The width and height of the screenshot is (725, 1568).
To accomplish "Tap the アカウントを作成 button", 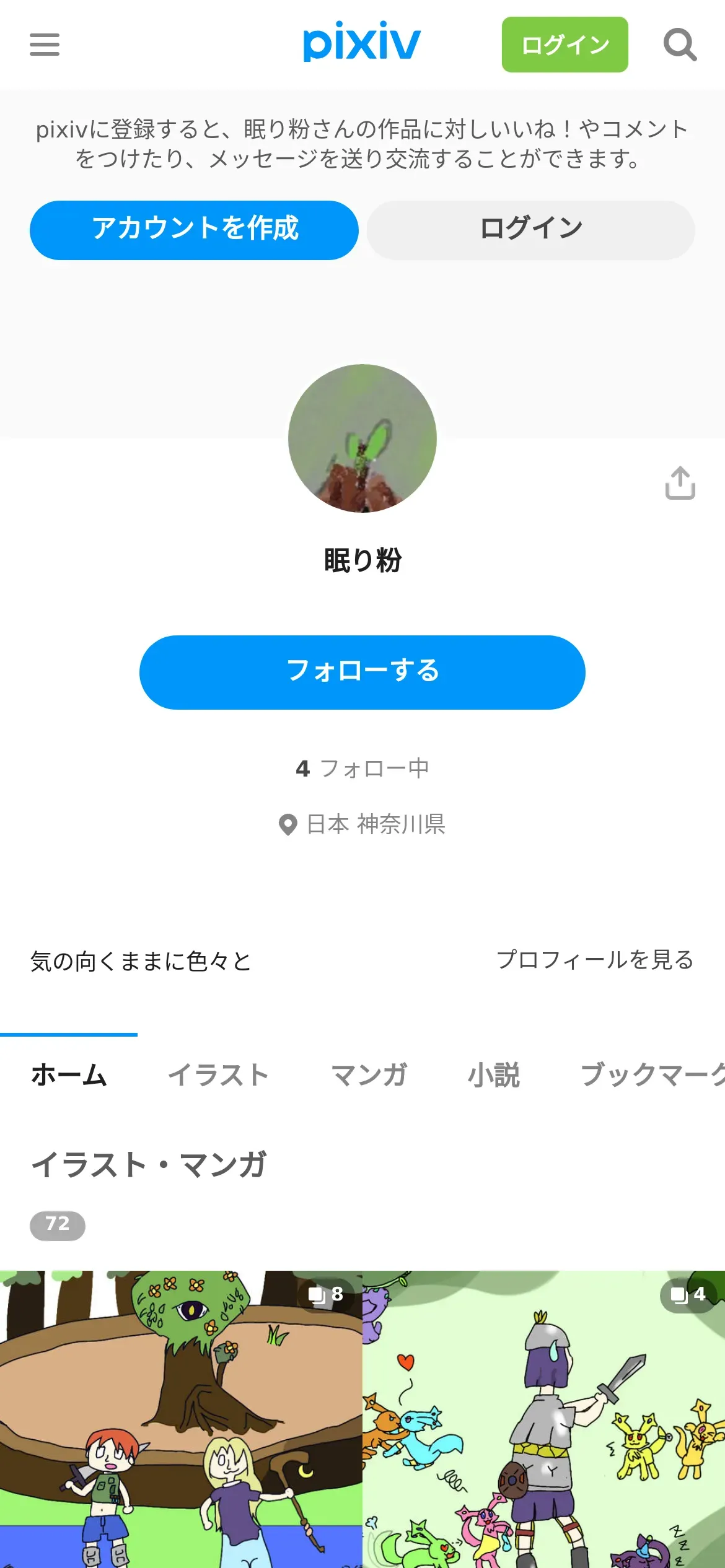I will click(x=194, y=230).
